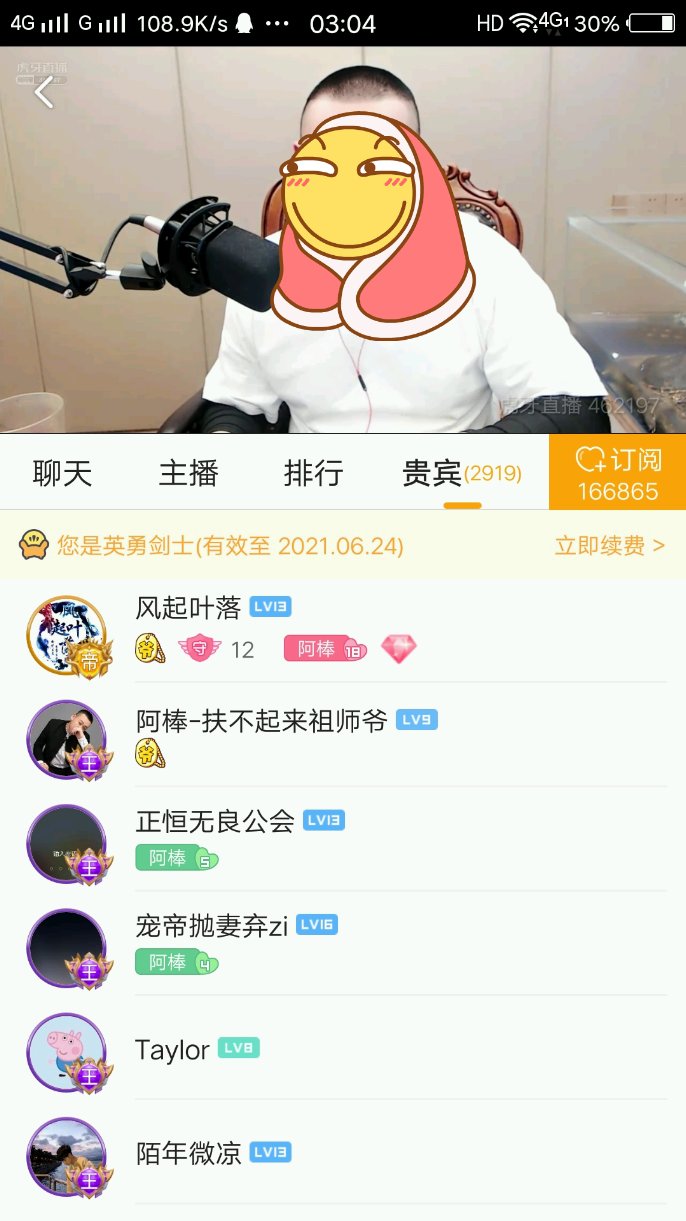Switch to the 排行 tab

point(313,473)
